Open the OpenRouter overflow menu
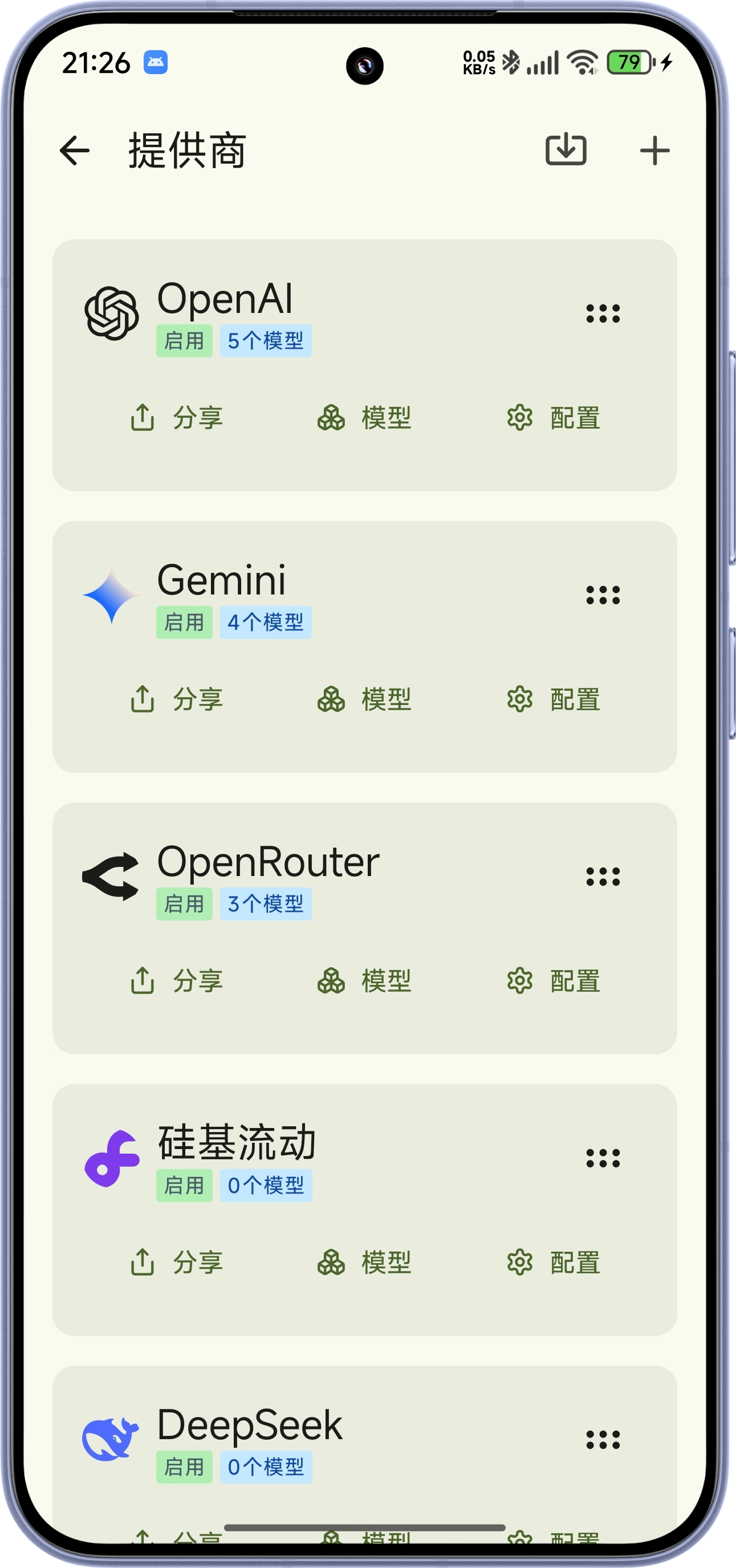 pos(602,877)
